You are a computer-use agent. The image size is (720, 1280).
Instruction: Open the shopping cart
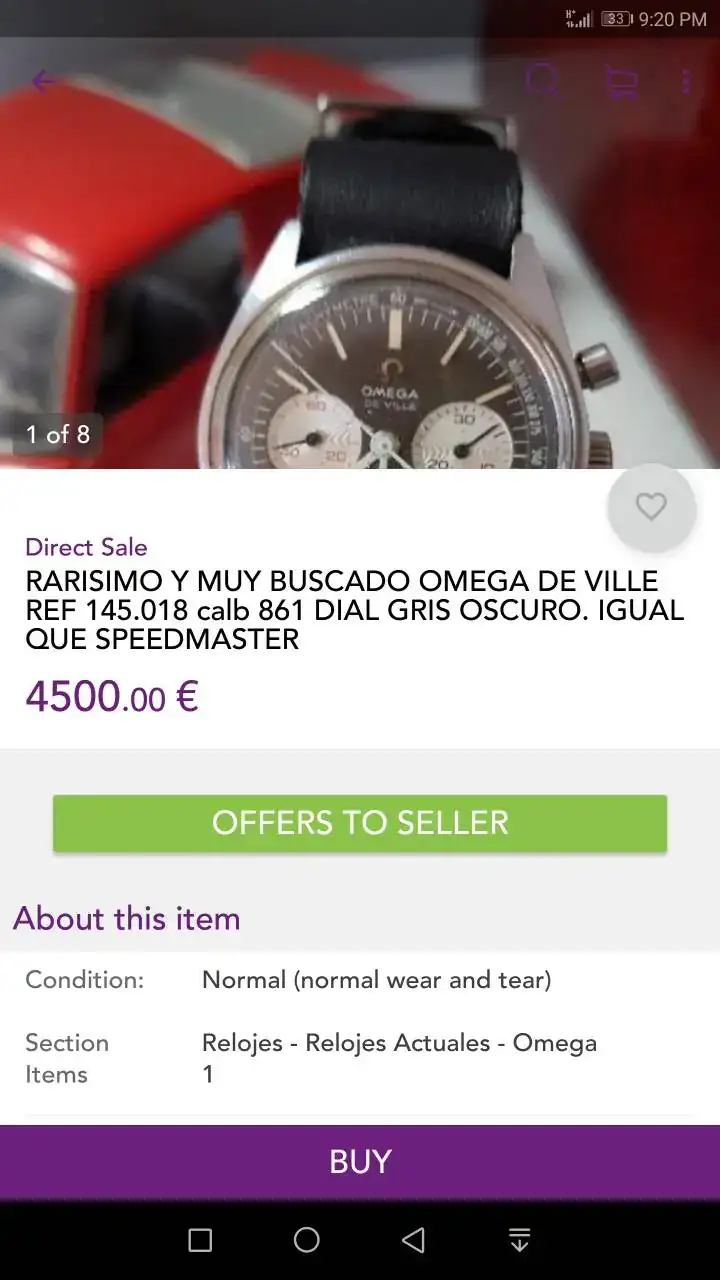pos(621,81)
